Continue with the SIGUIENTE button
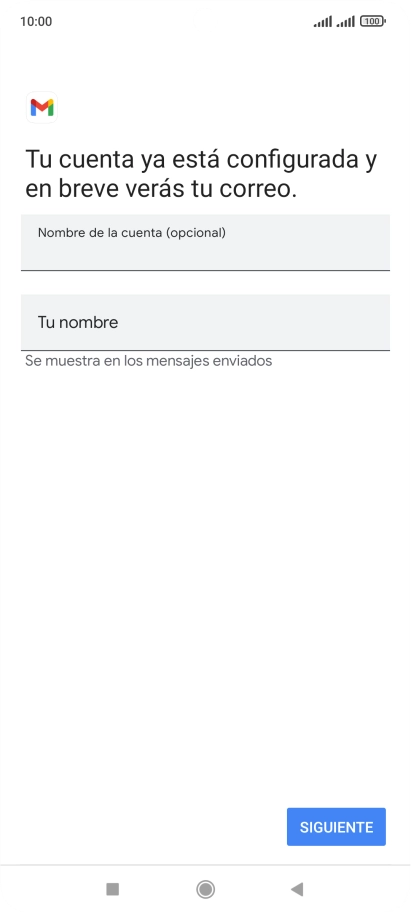The image size is (411, 914). coord(336,827)
